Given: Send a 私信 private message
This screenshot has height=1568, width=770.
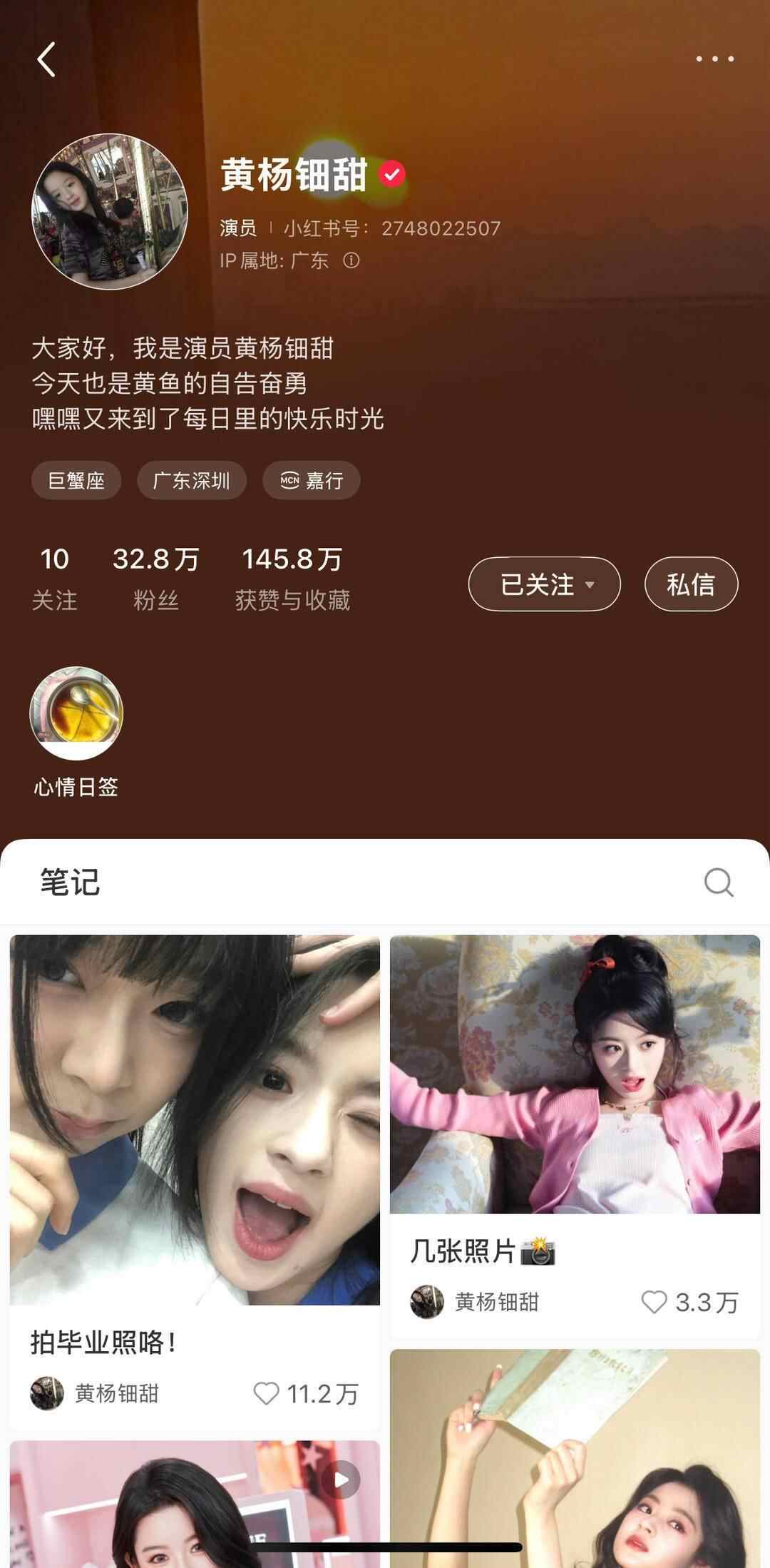Looking at the screenshot, I should pos(690,584).
